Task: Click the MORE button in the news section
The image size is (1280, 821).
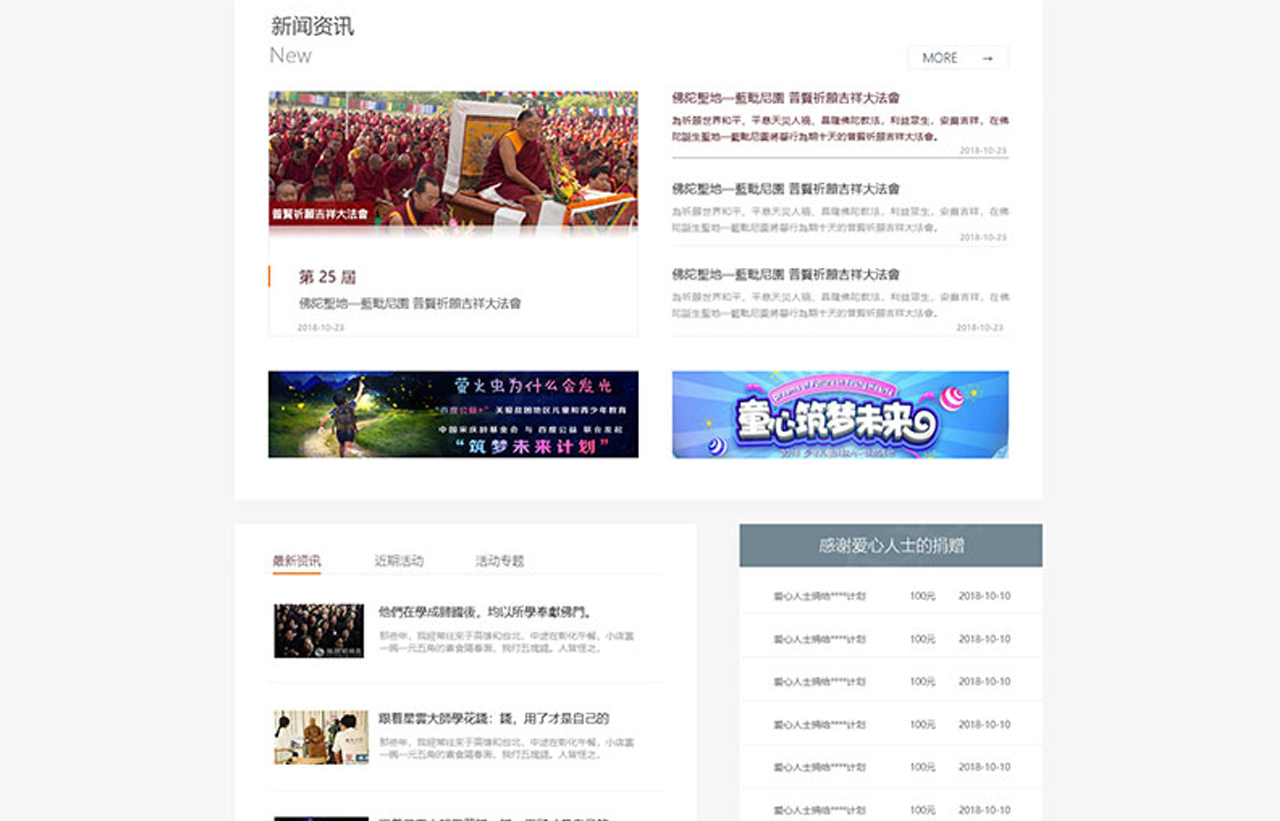Action: pyautogui.click(x=957, y=58)
